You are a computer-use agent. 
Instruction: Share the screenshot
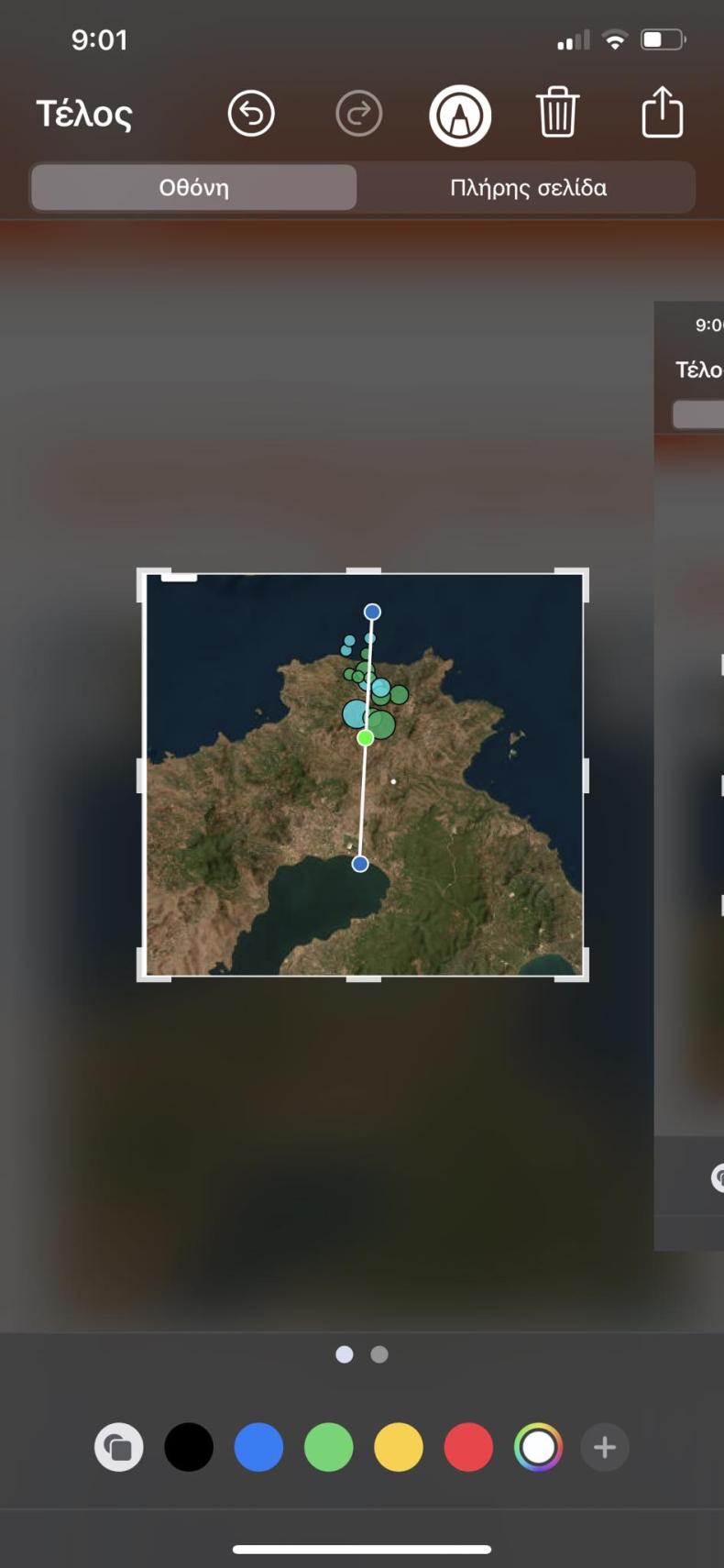(662, 113)
